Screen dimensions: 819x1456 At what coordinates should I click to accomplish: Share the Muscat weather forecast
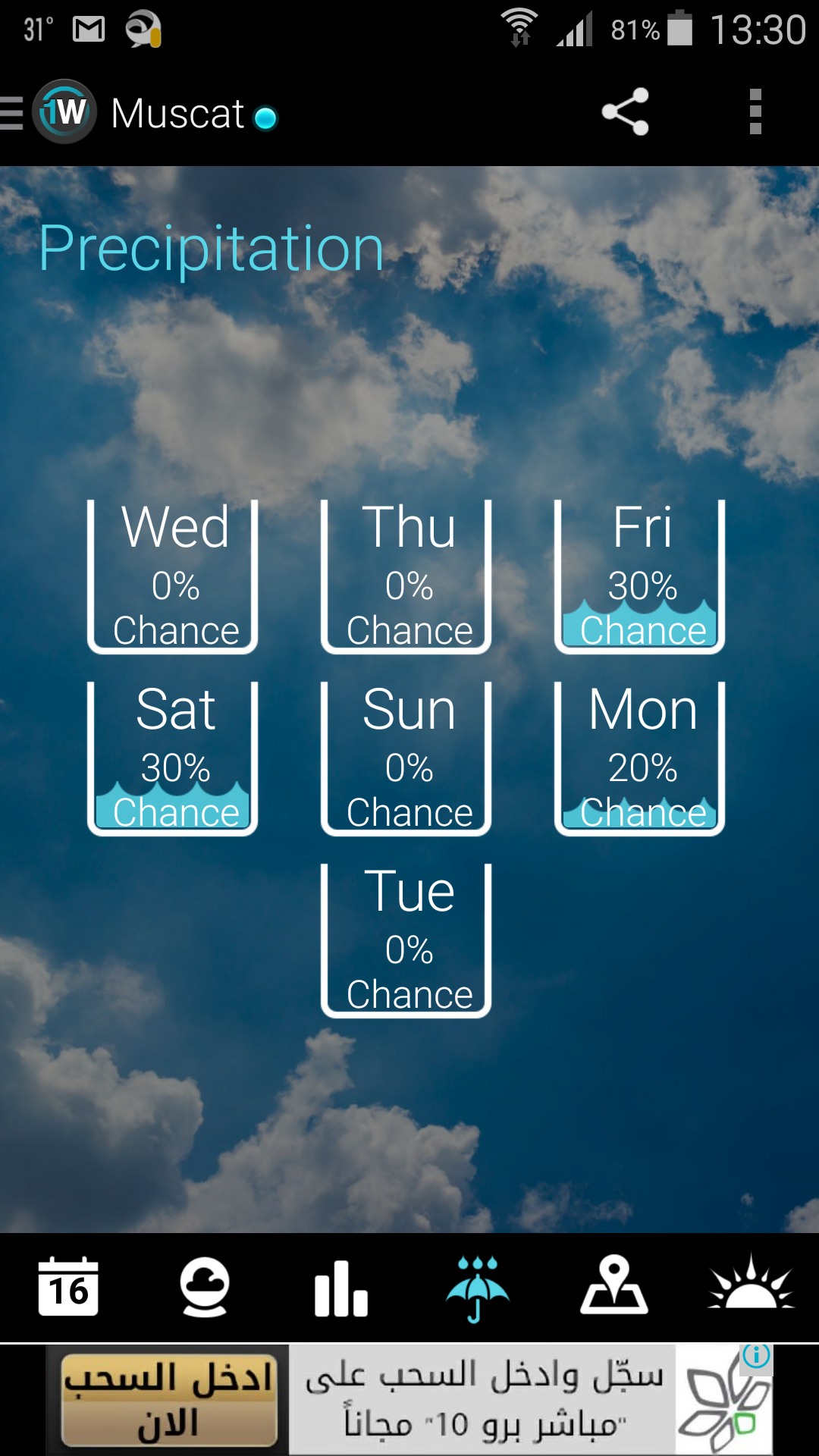(x=626, y=112)
